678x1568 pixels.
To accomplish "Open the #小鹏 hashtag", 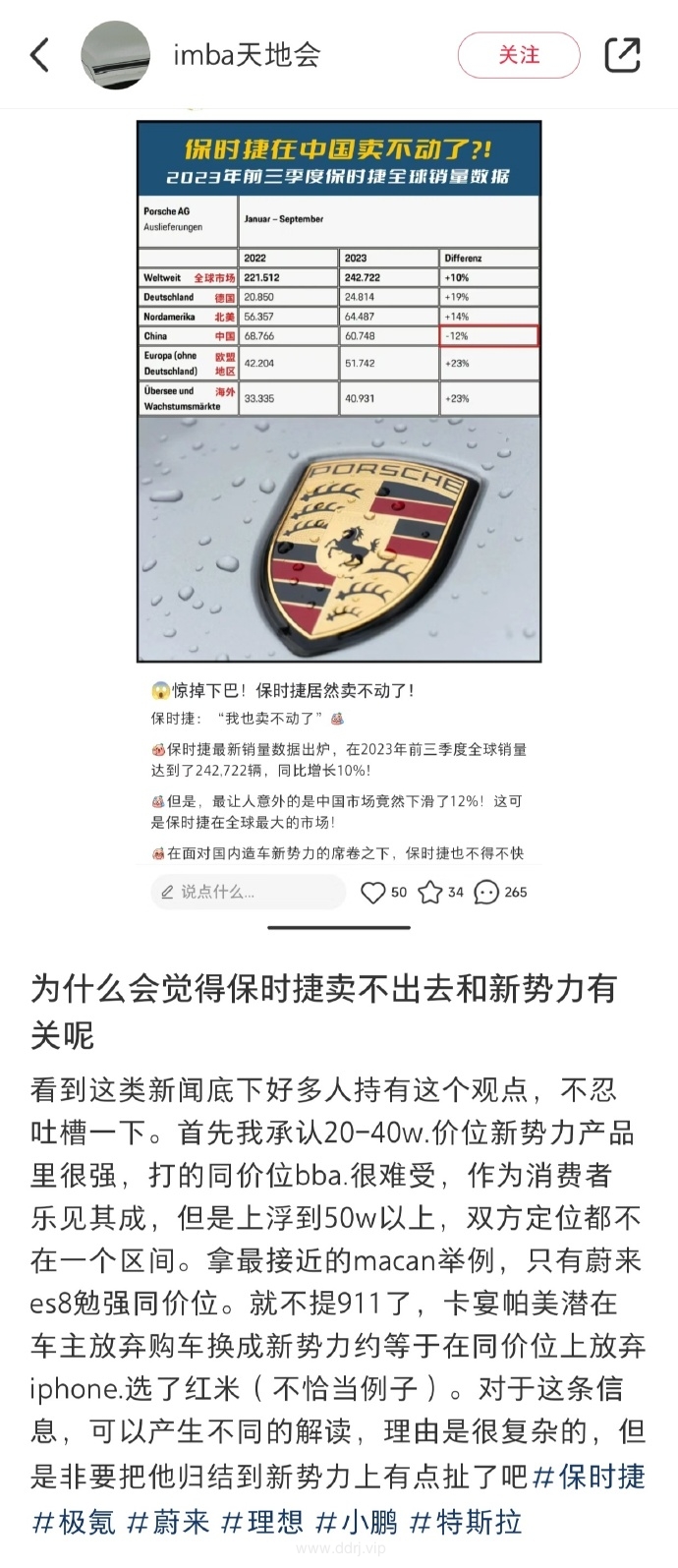I will 357,1523.
